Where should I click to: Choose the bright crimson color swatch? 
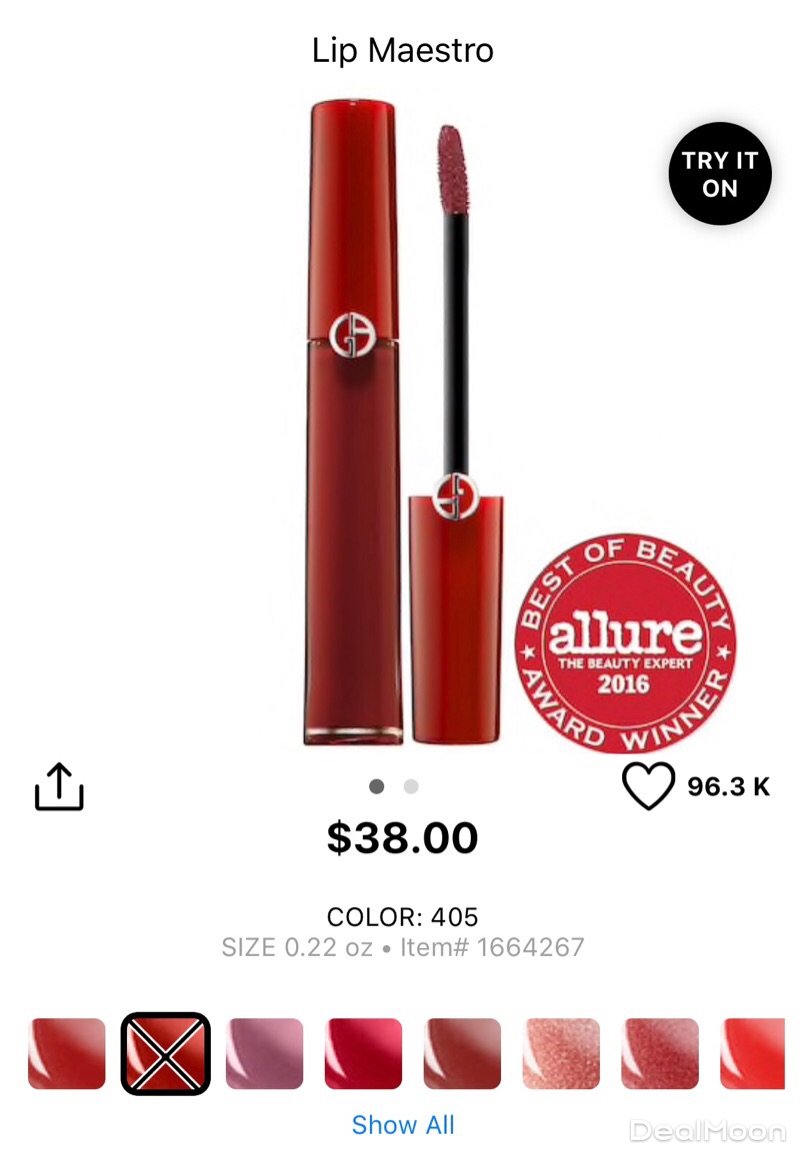[x=363, y=1053]
